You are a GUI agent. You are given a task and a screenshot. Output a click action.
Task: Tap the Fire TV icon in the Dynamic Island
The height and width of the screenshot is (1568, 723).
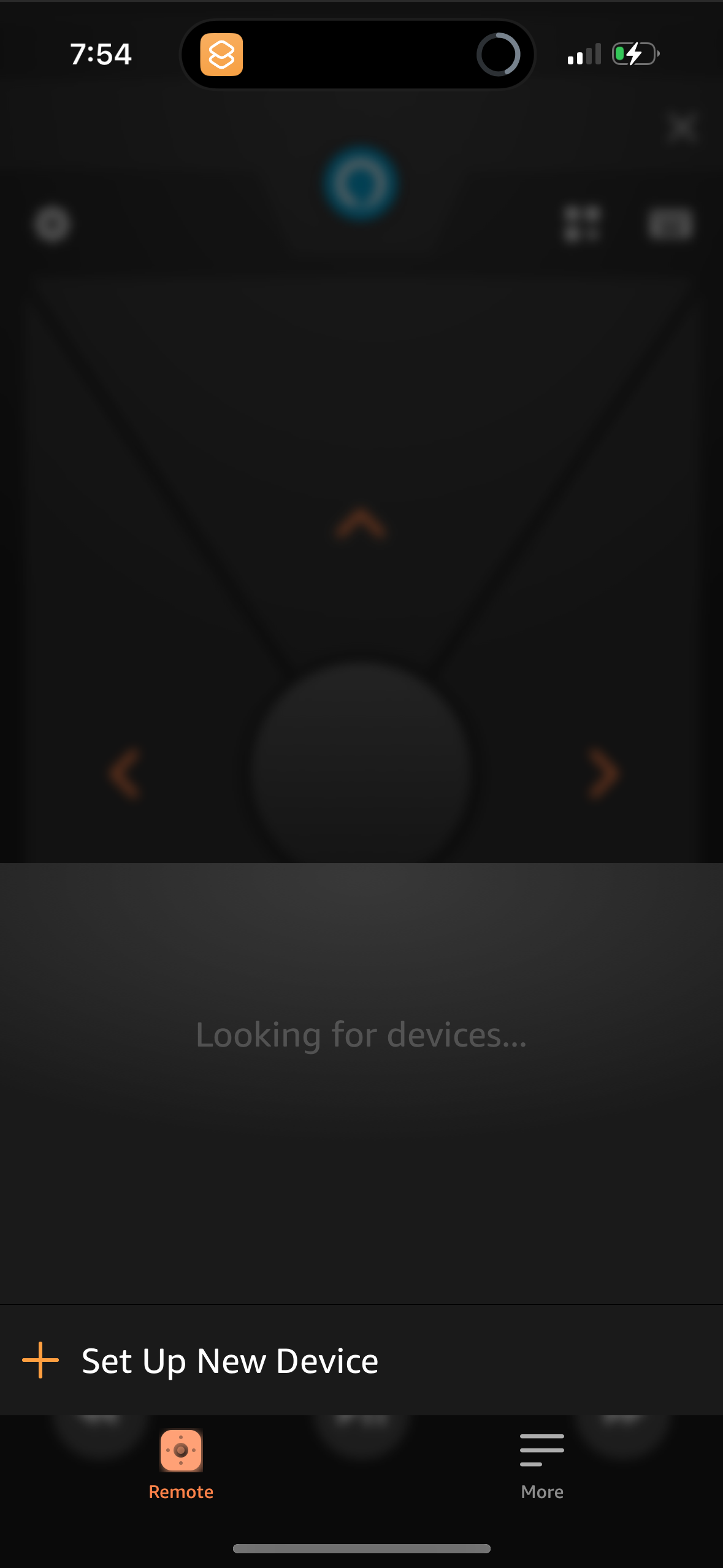pyautogui.click(x=222, y=55)
